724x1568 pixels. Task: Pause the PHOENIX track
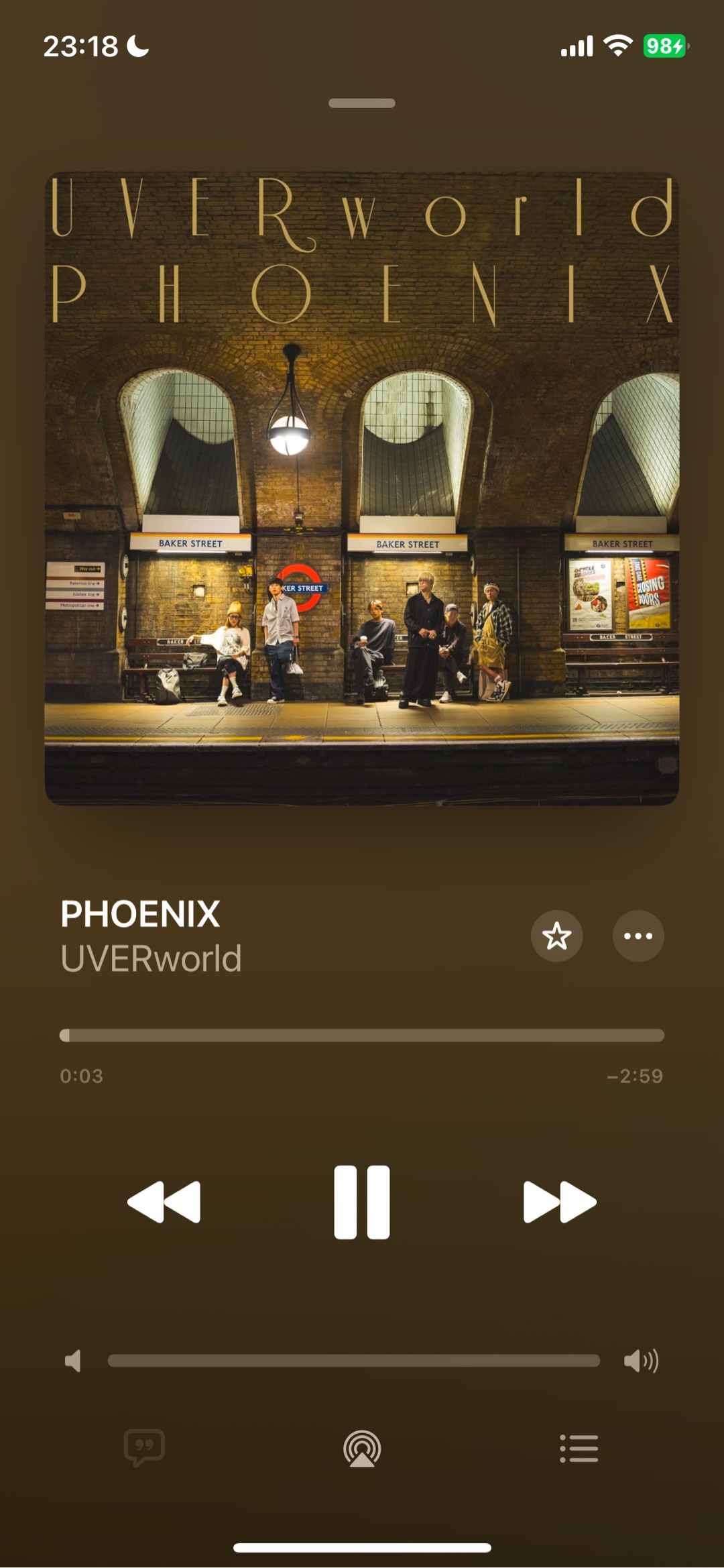pyautogui.click(x=362, y=1202)
